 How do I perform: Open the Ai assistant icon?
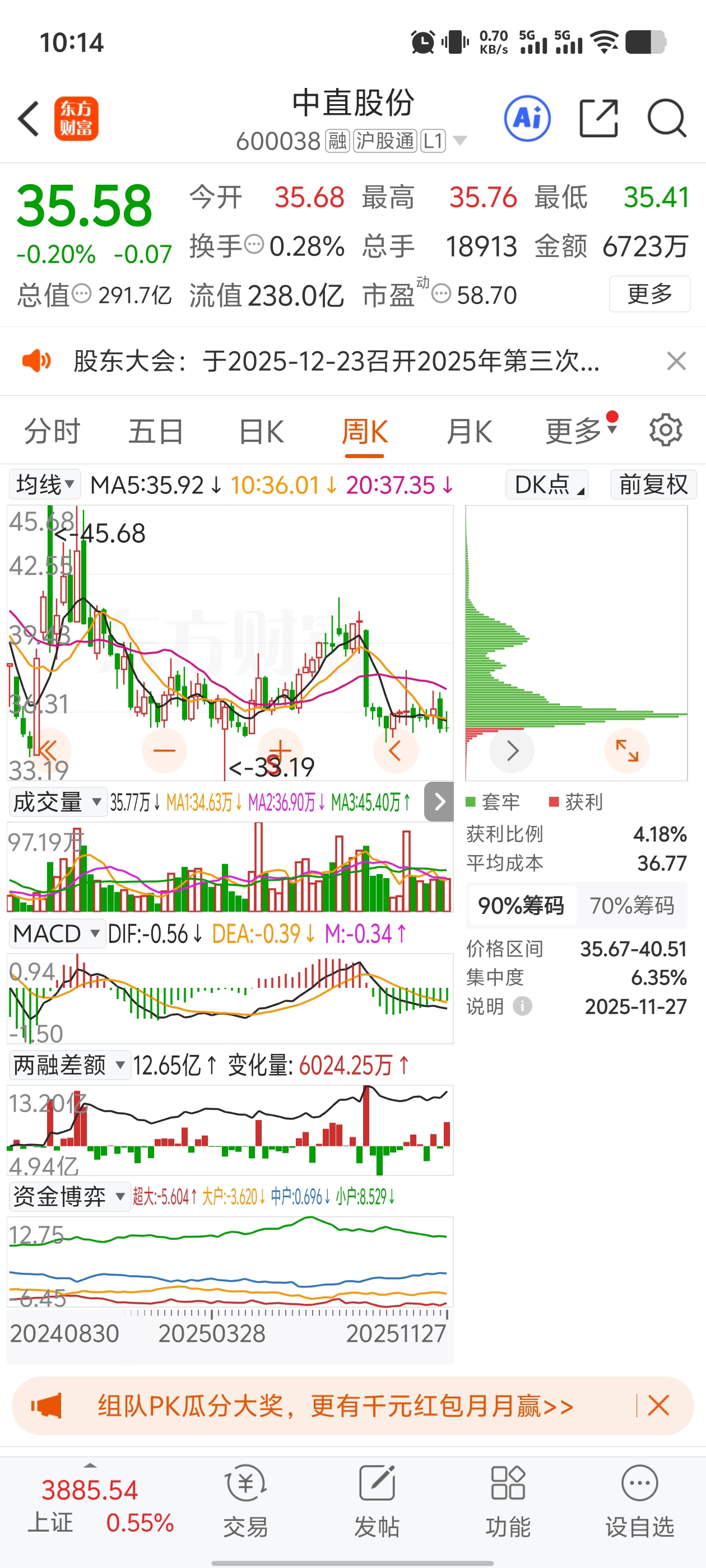527,118
